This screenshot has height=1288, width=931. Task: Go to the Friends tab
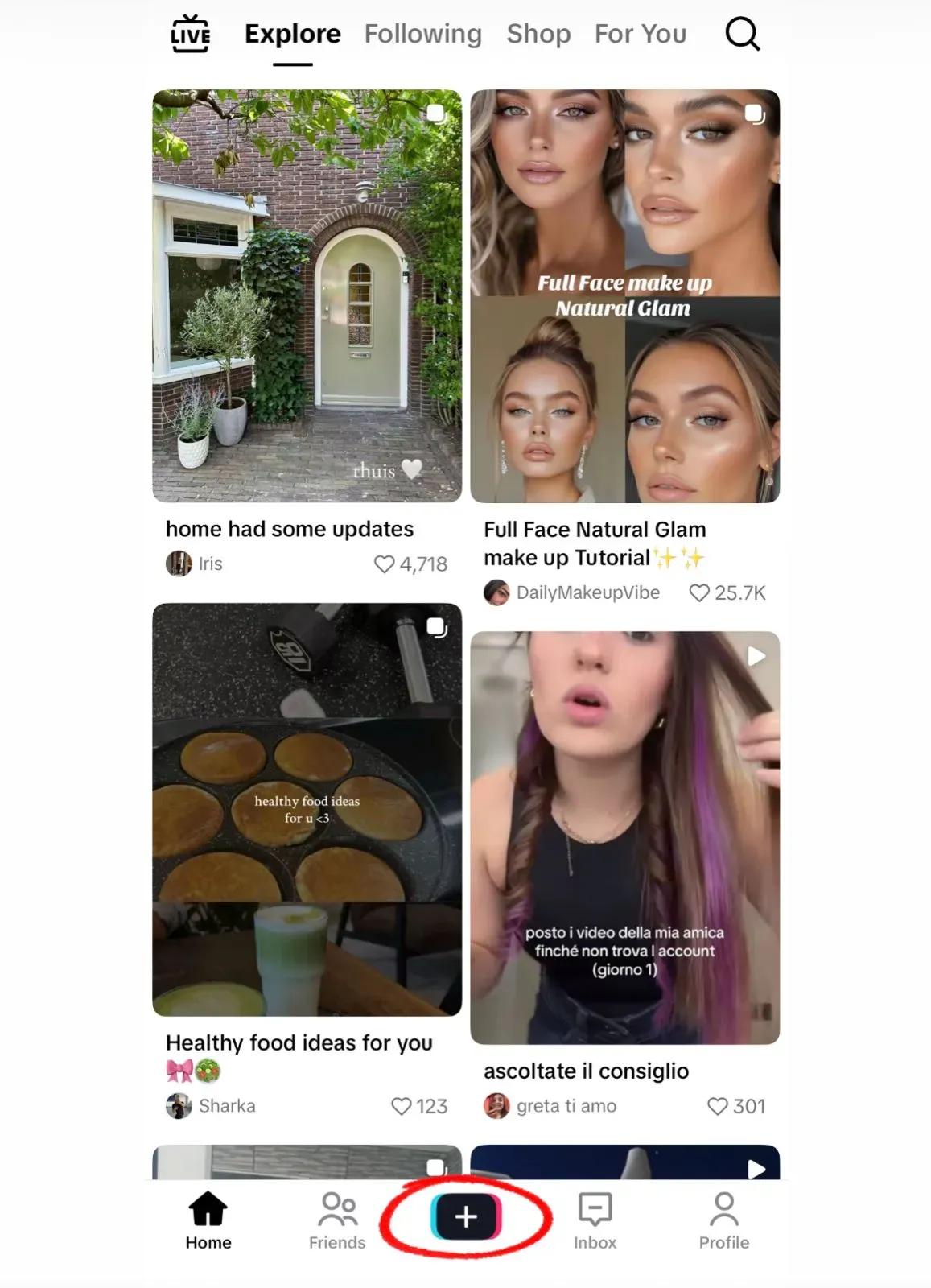(x=337, y=1221)
